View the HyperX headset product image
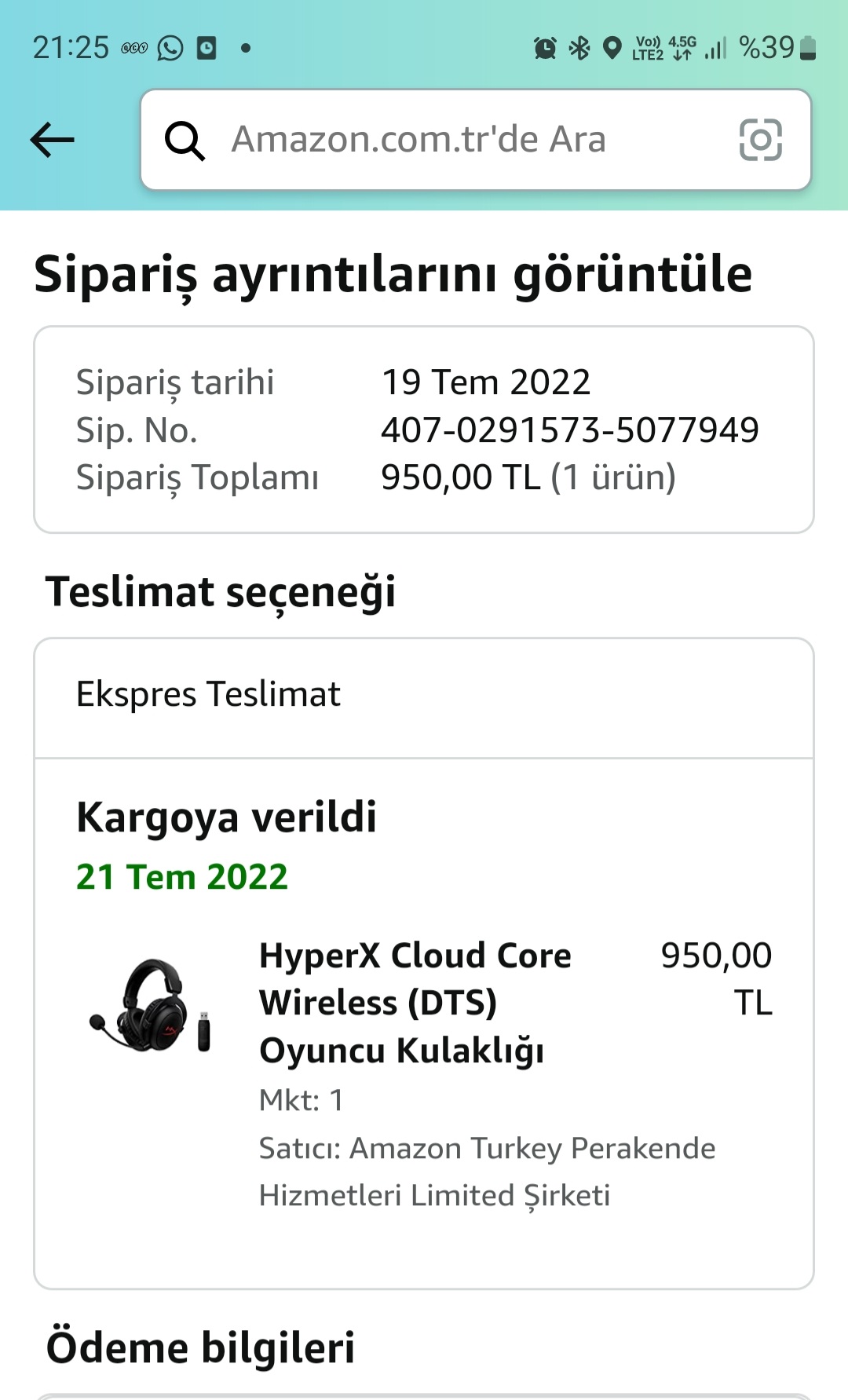848x1400 pixels. (150, 1005)
